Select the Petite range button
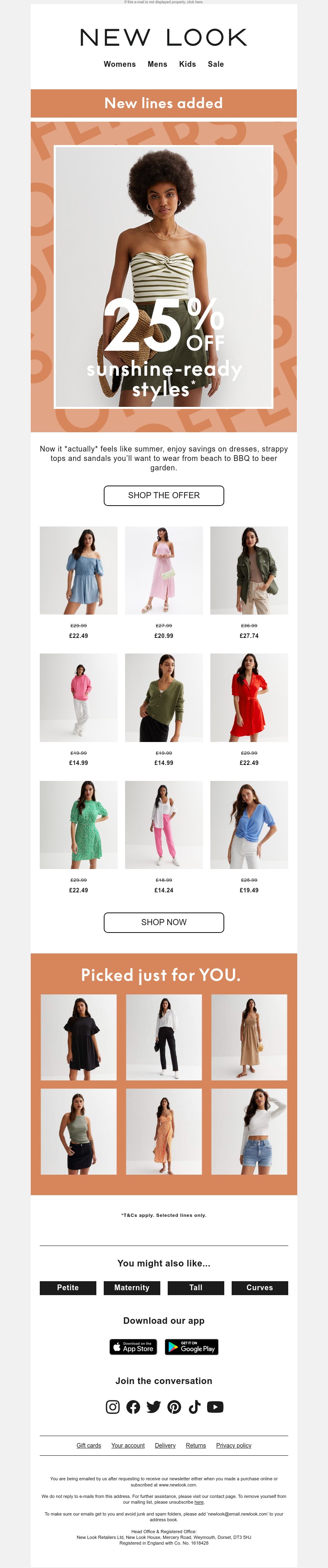Screen dimensions: 328x1568 point(68,1287)
